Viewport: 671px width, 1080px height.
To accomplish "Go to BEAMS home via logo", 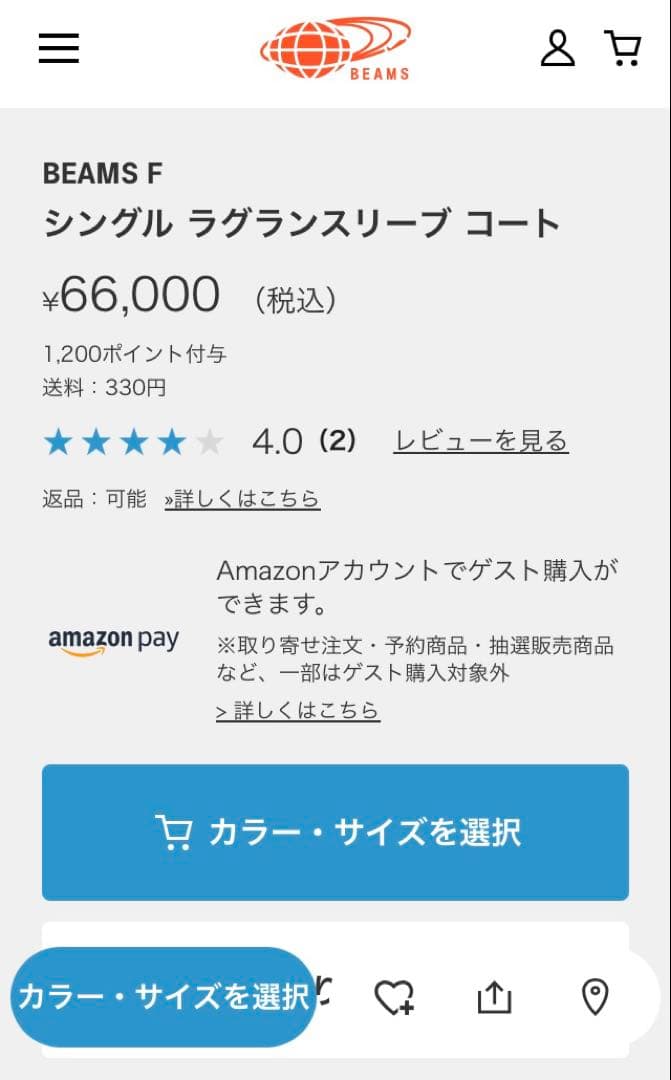I will (336, 50).
